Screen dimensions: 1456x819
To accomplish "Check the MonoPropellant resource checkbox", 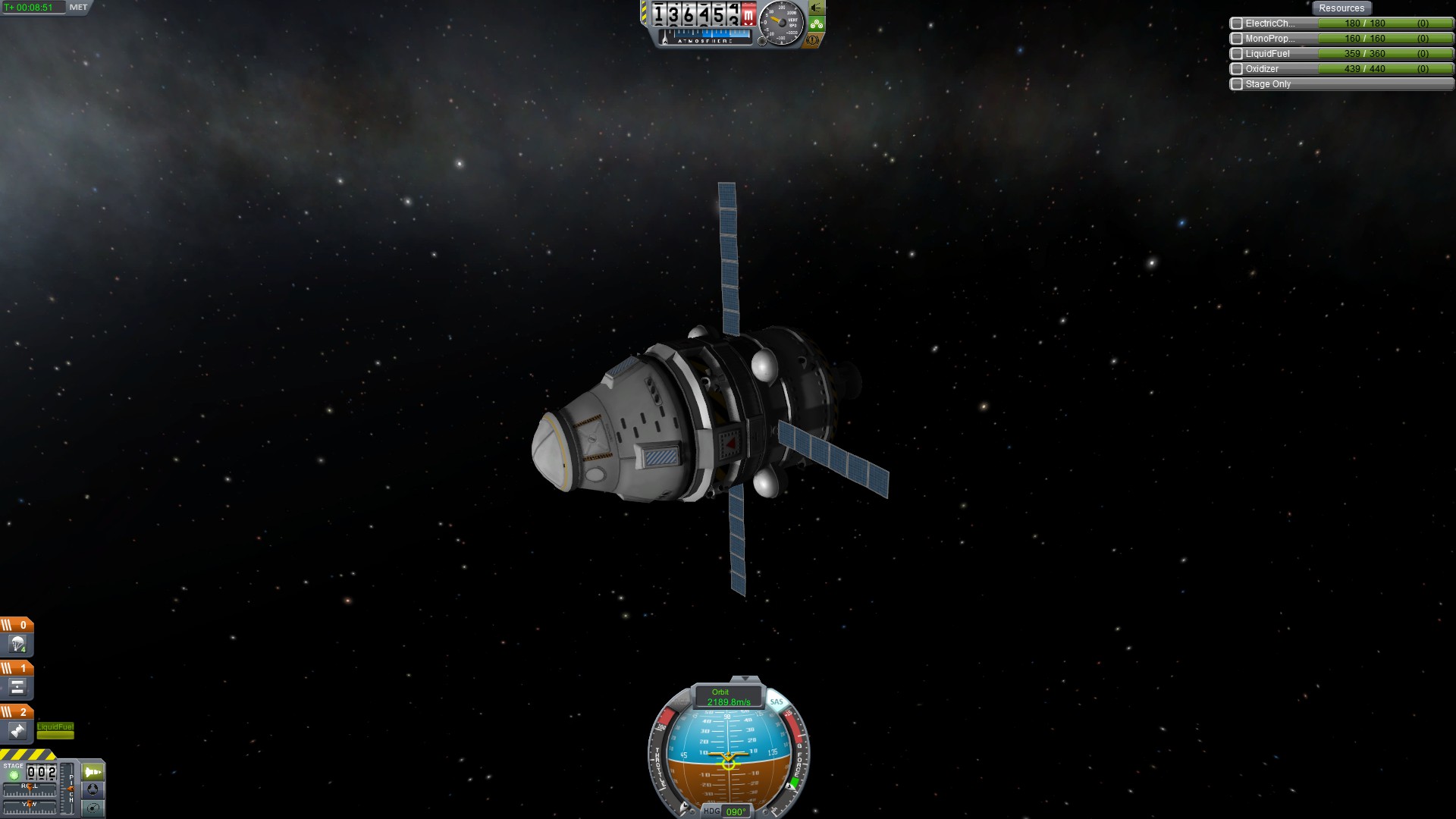I will 1237,39.
